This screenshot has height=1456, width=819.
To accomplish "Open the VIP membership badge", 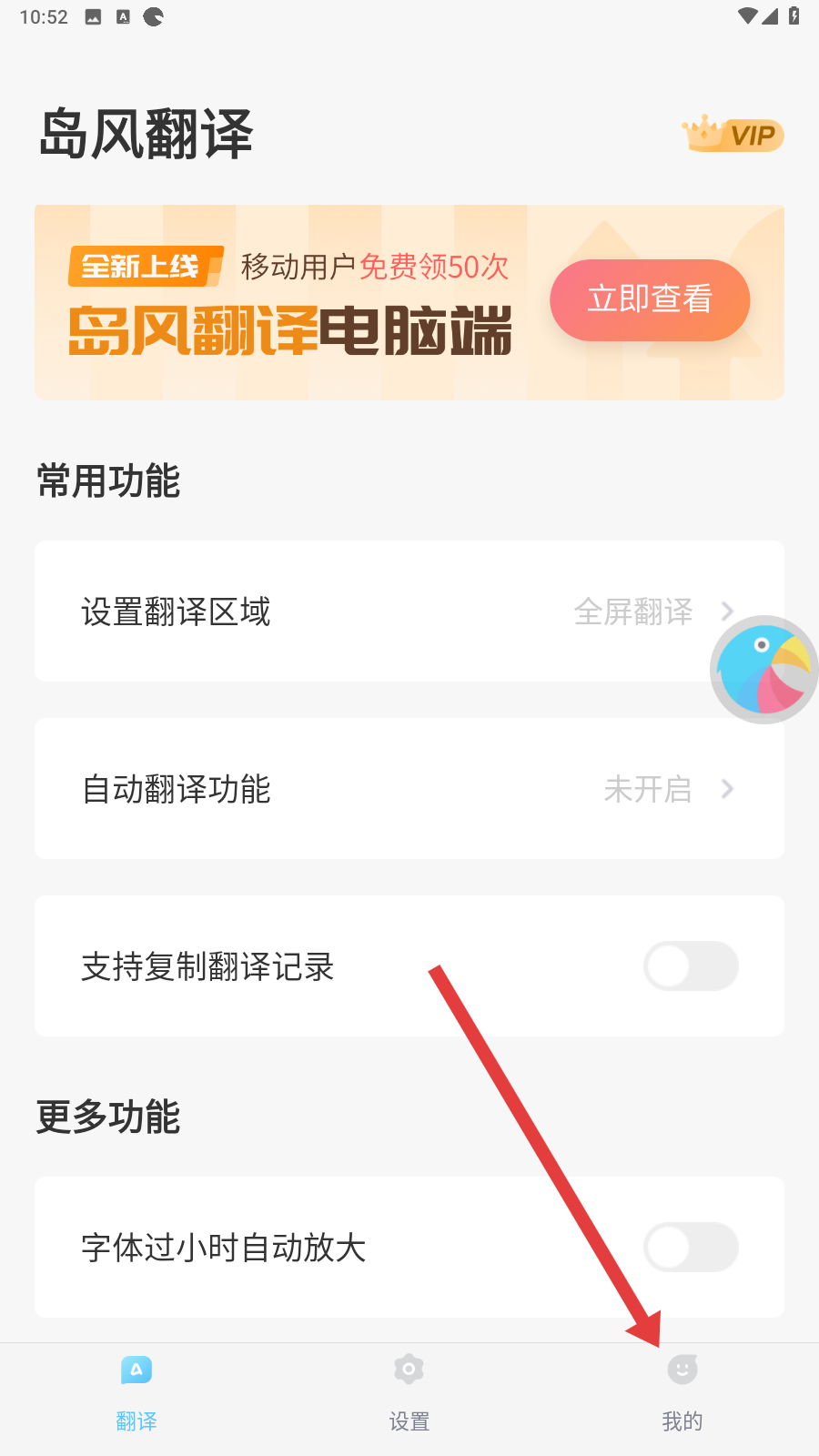I will pos(733,135).
